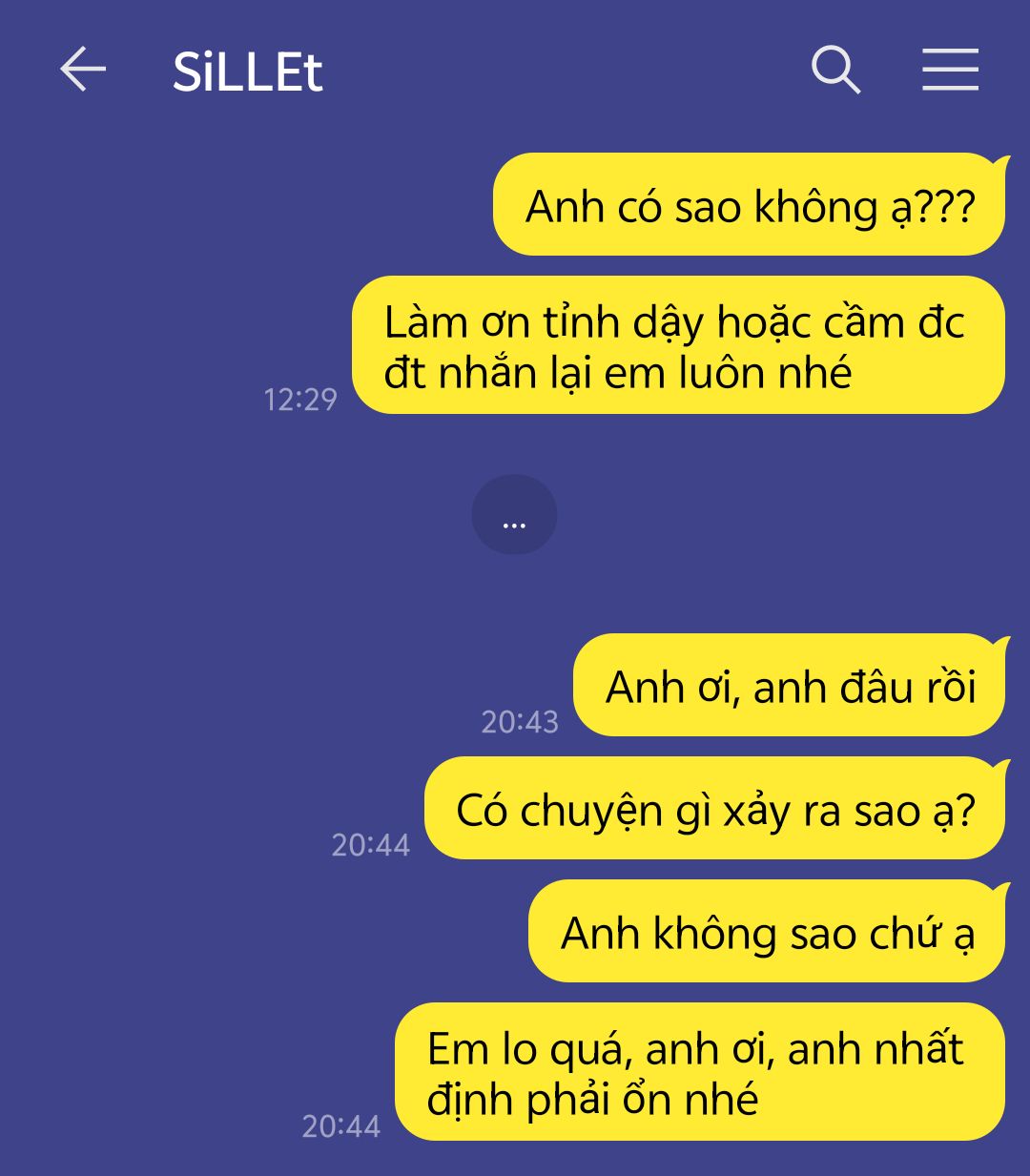Go back from the SiLLEt chat

point(83,70)
